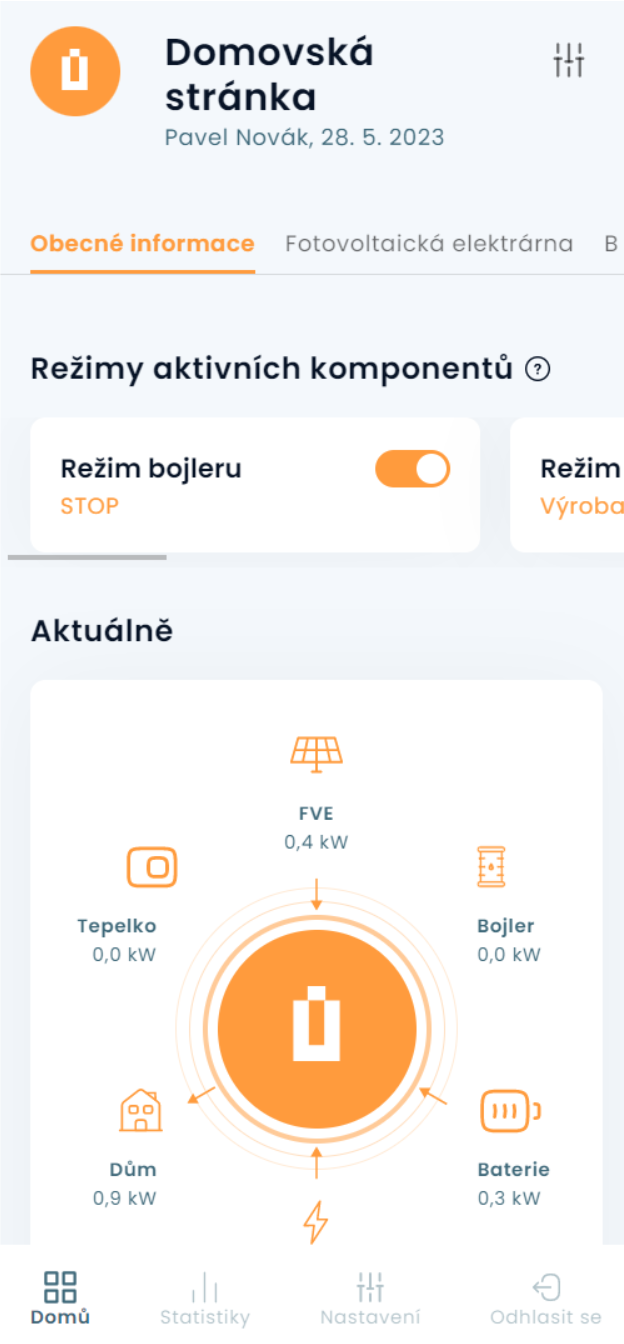The height and width of the screenshot is (1344, 624).
Task: Open help icon beside Režimy aktivních komponentů
Action: (538, 370)
